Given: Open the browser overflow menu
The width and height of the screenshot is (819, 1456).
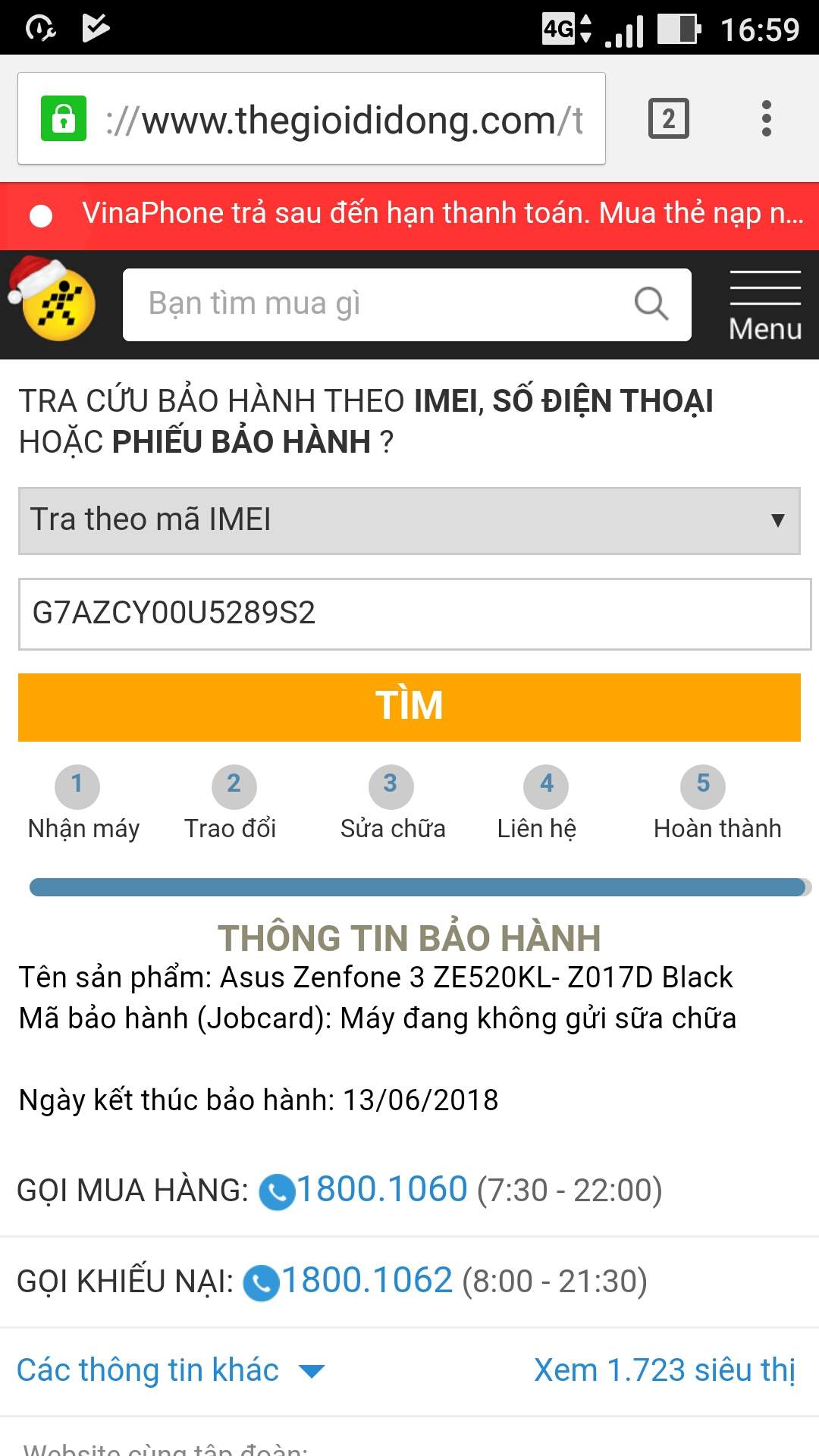Looking at the screenshot, I should tap(766, 119).
